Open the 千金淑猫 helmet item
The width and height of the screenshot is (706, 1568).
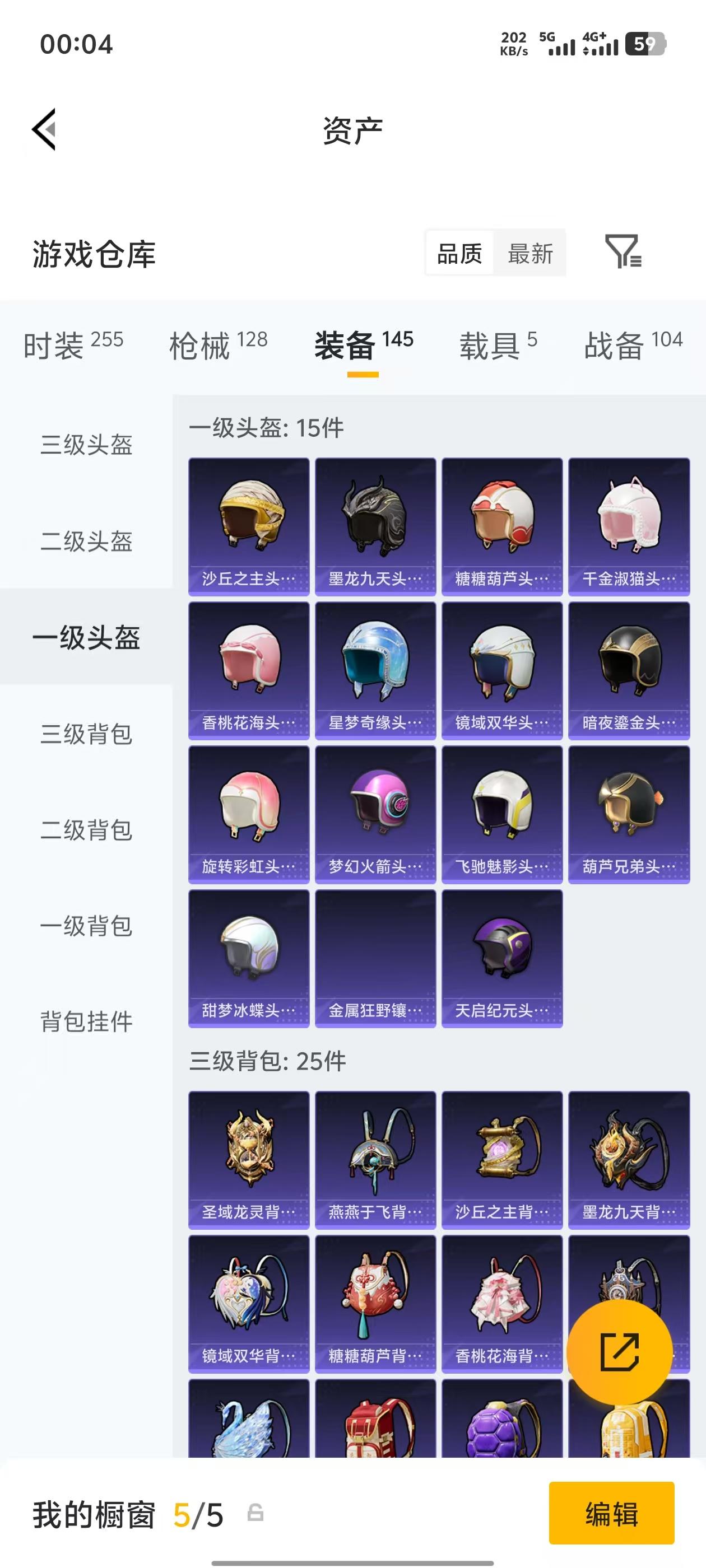pos(629,526)
